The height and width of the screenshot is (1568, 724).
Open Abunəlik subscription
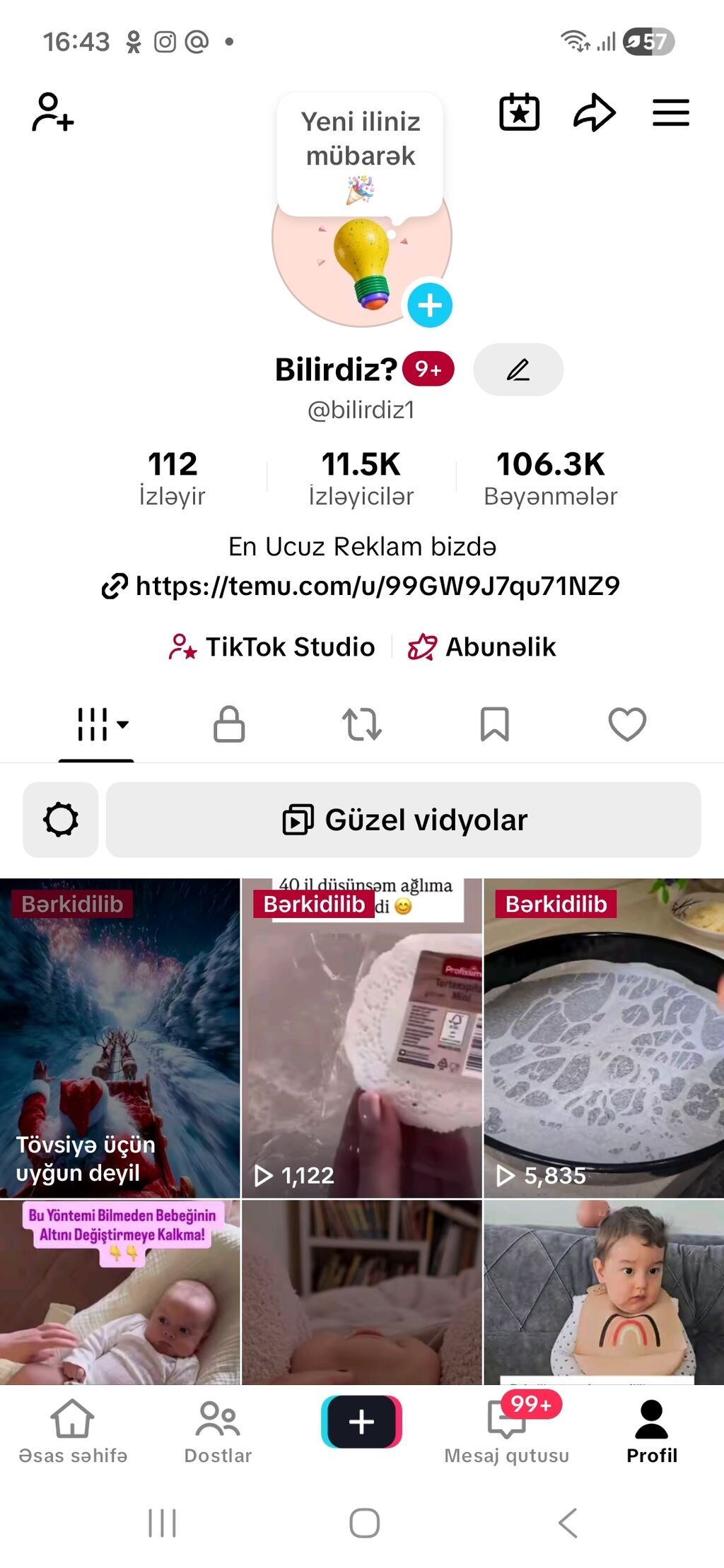click(x=482, y=647)
